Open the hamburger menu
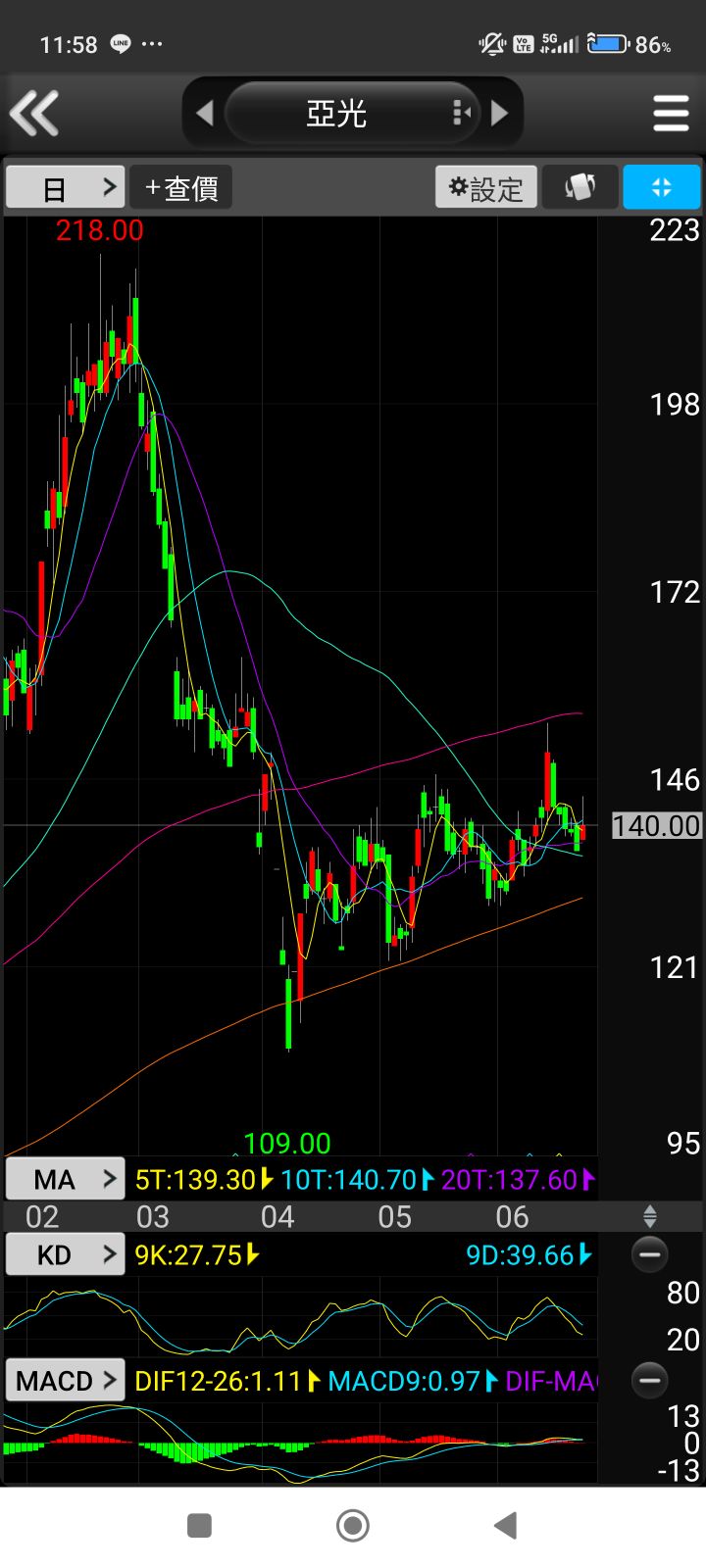The width and height of the screenshot is (706, 1568). 671,114
